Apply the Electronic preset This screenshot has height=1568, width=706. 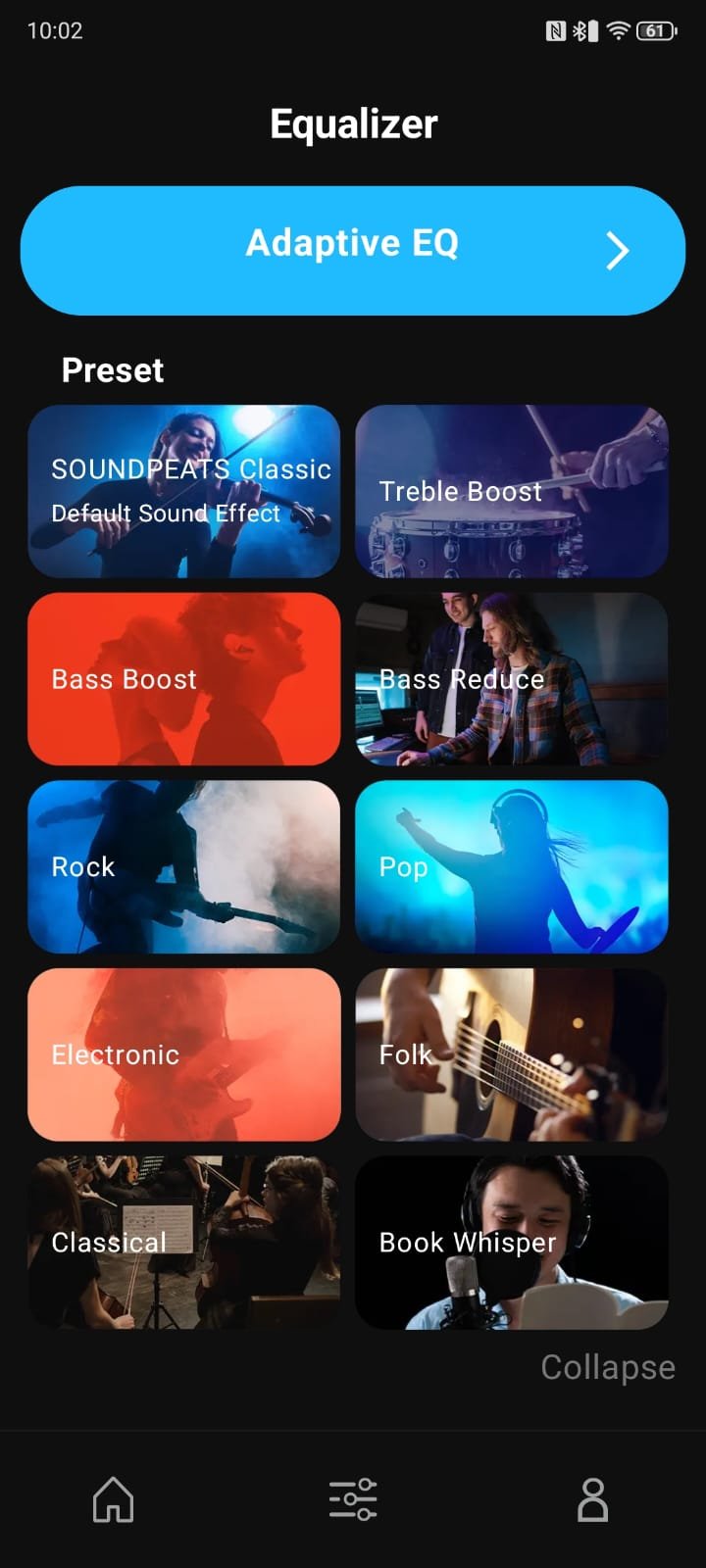coord(184,1054)
